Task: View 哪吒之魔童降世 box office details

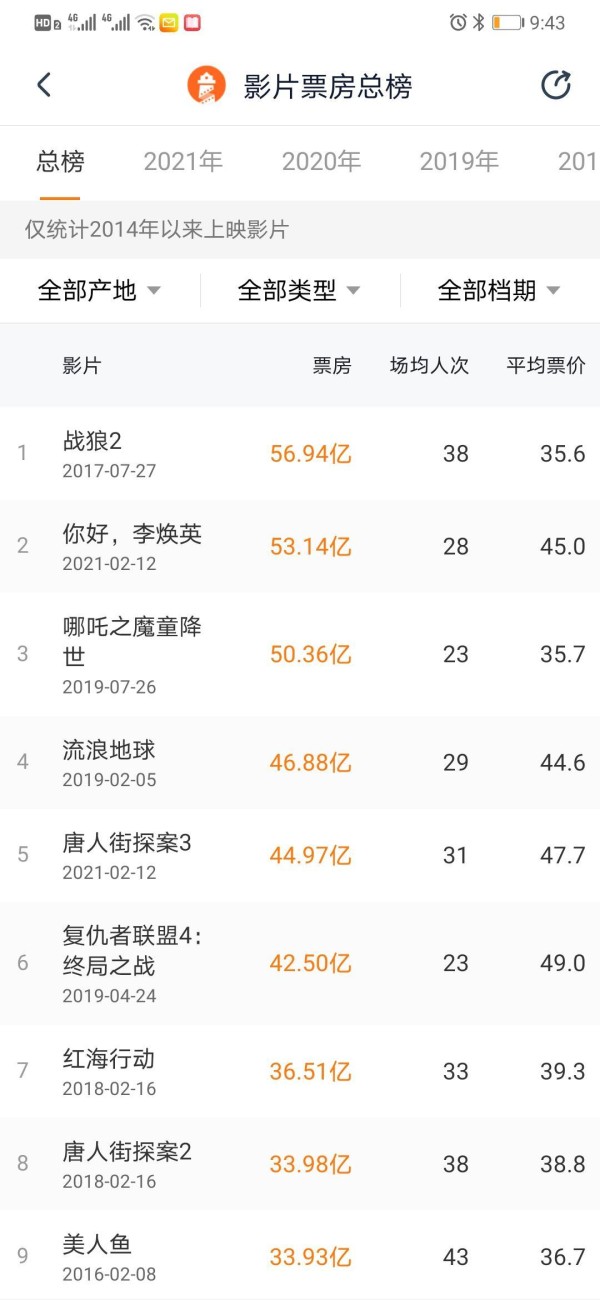Action: (x=300, y=654)
